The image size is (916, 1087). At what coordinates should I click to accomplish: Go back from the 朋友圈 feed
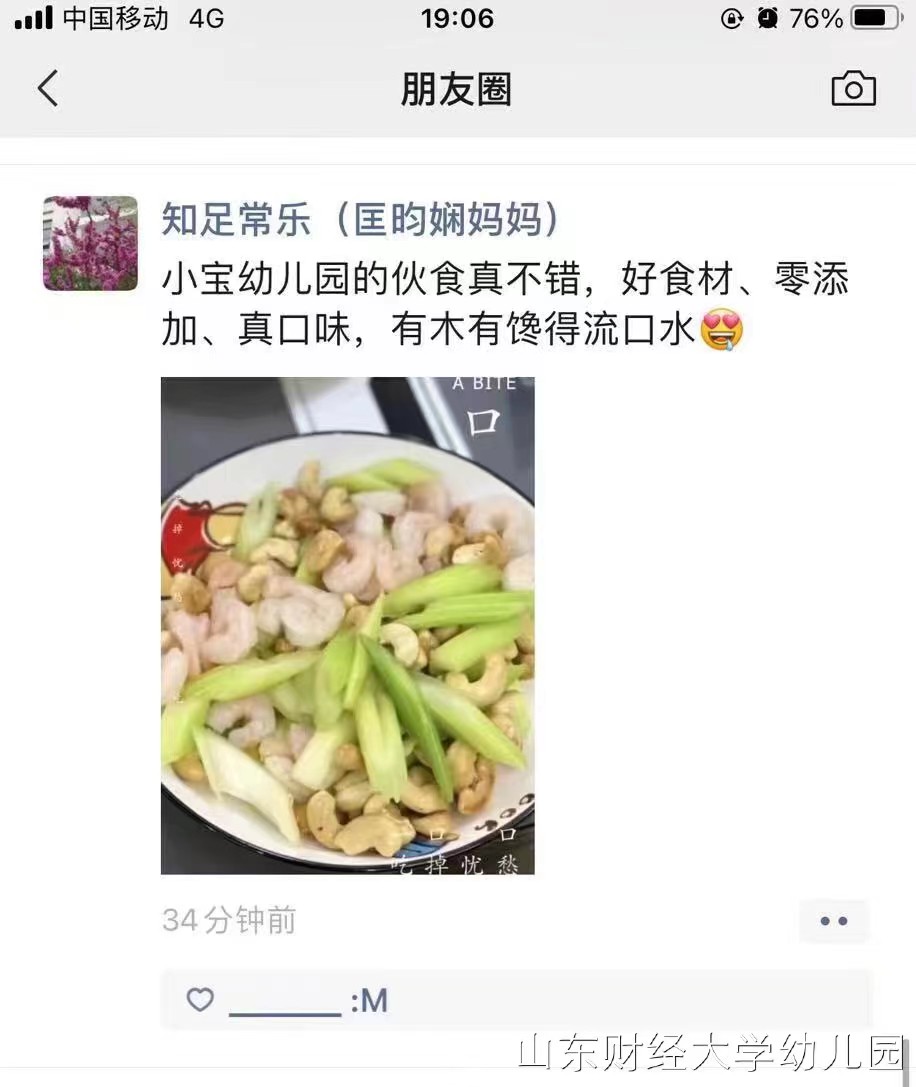48,89
